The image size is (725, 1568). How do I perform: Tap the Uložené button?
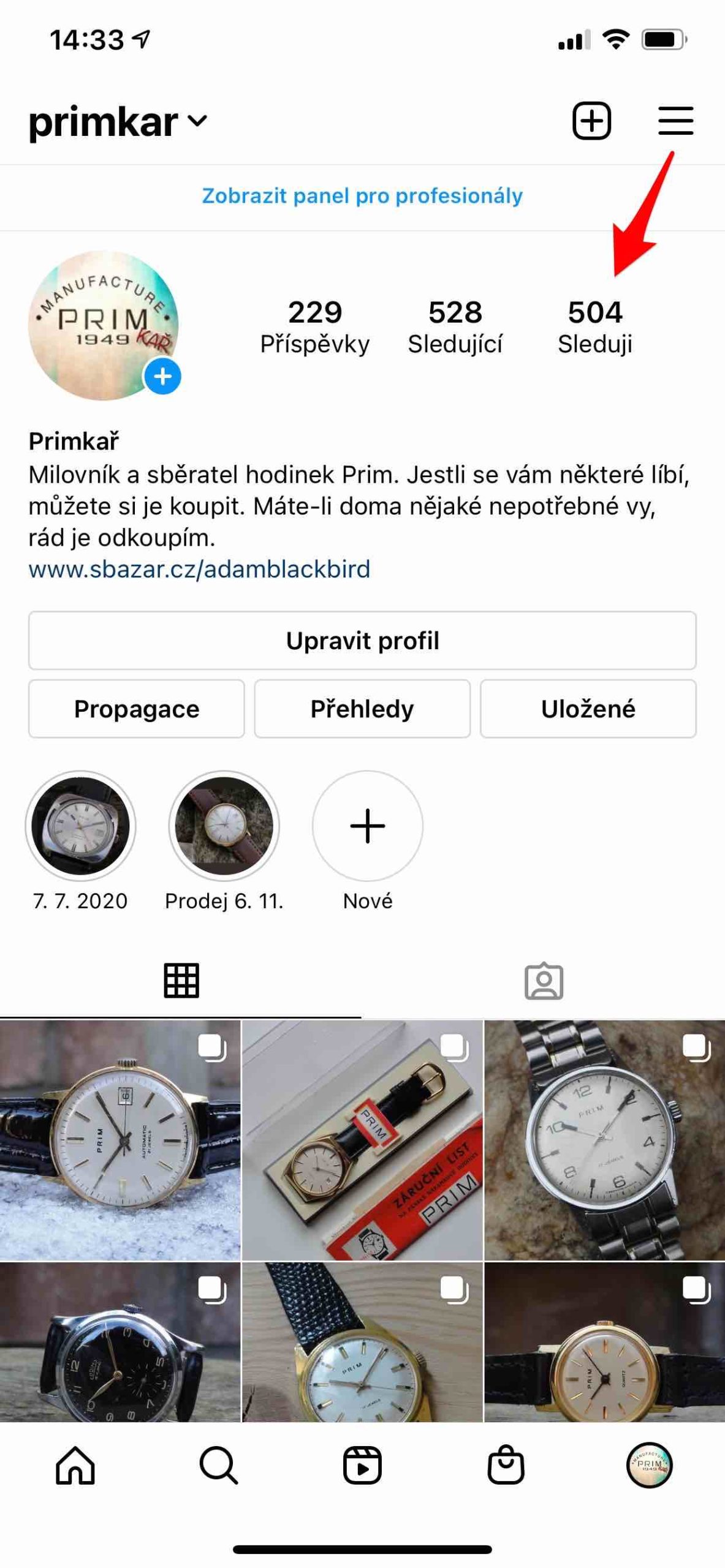pos(587,709)
